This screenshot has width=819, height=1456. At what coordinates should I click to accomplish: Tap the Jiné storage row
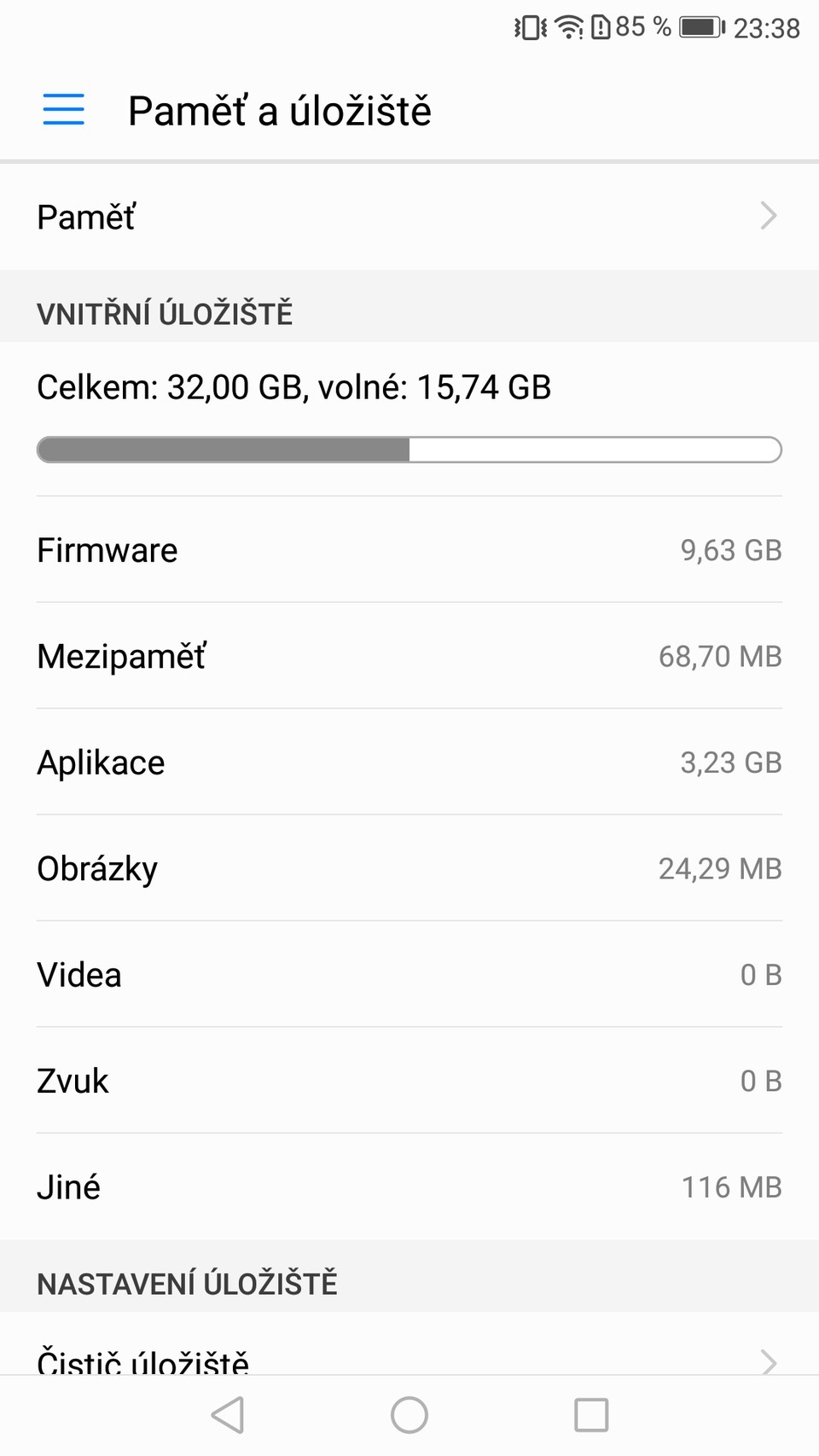[x=409, y=1186]
